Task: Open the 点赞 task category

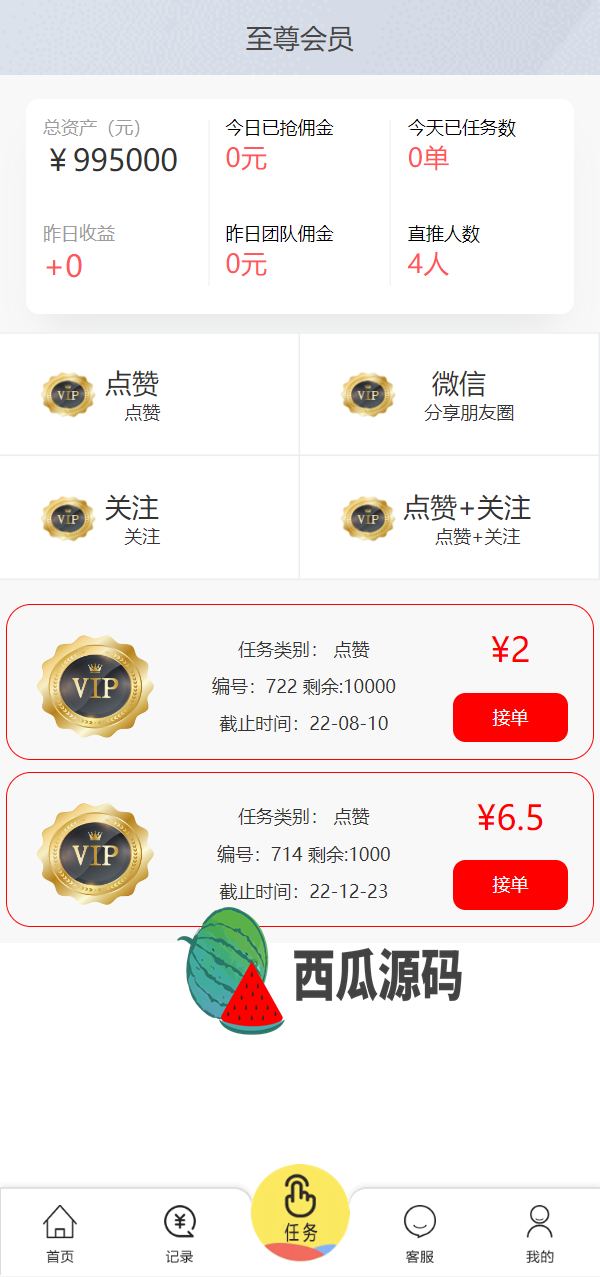Action: (x=149, y=395)
